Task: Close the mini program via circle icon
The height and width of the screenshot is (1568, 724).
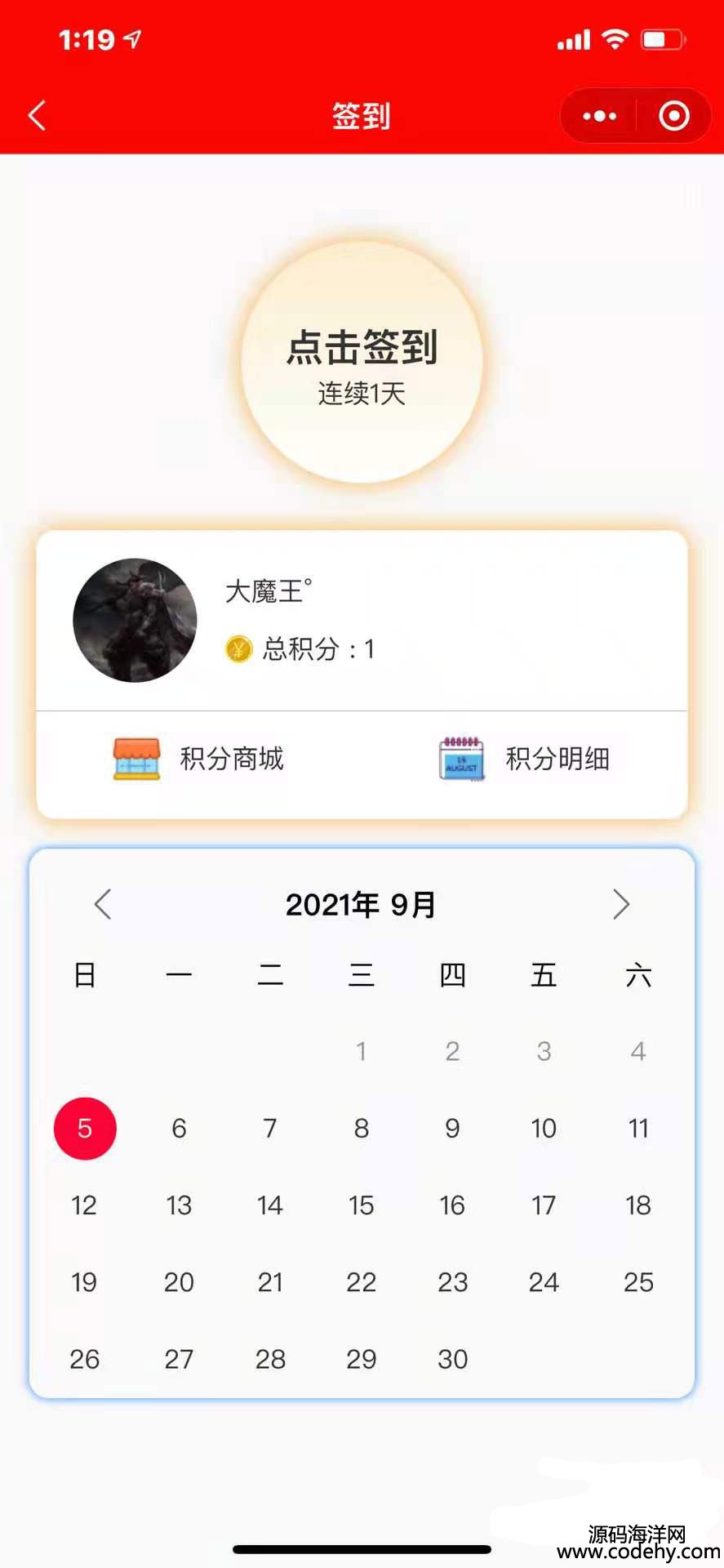Action: click(674, 116)
